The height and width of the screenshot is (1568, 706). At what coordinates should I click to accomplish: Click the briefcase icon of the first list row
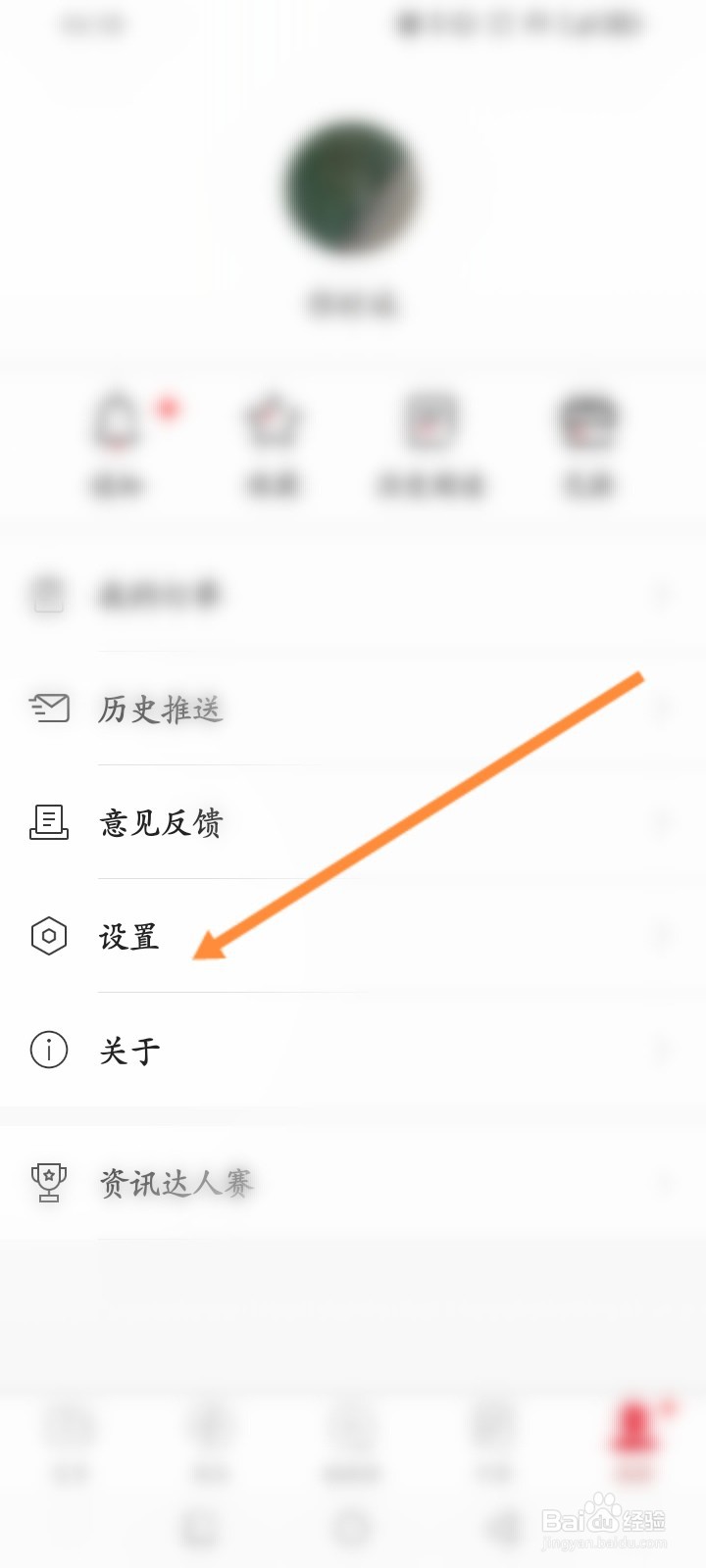47,595
